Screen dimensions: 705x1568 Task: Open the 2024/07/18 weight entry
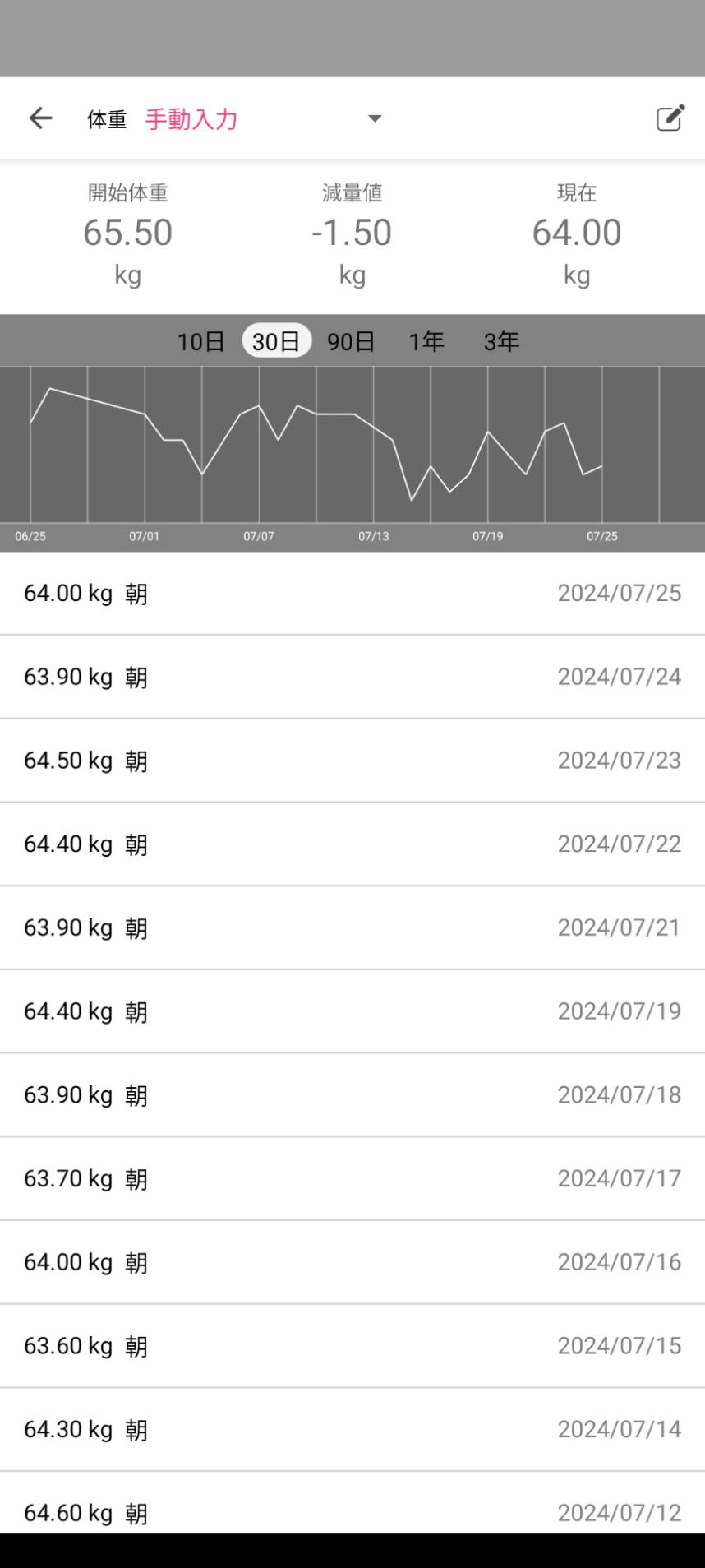352,1095
